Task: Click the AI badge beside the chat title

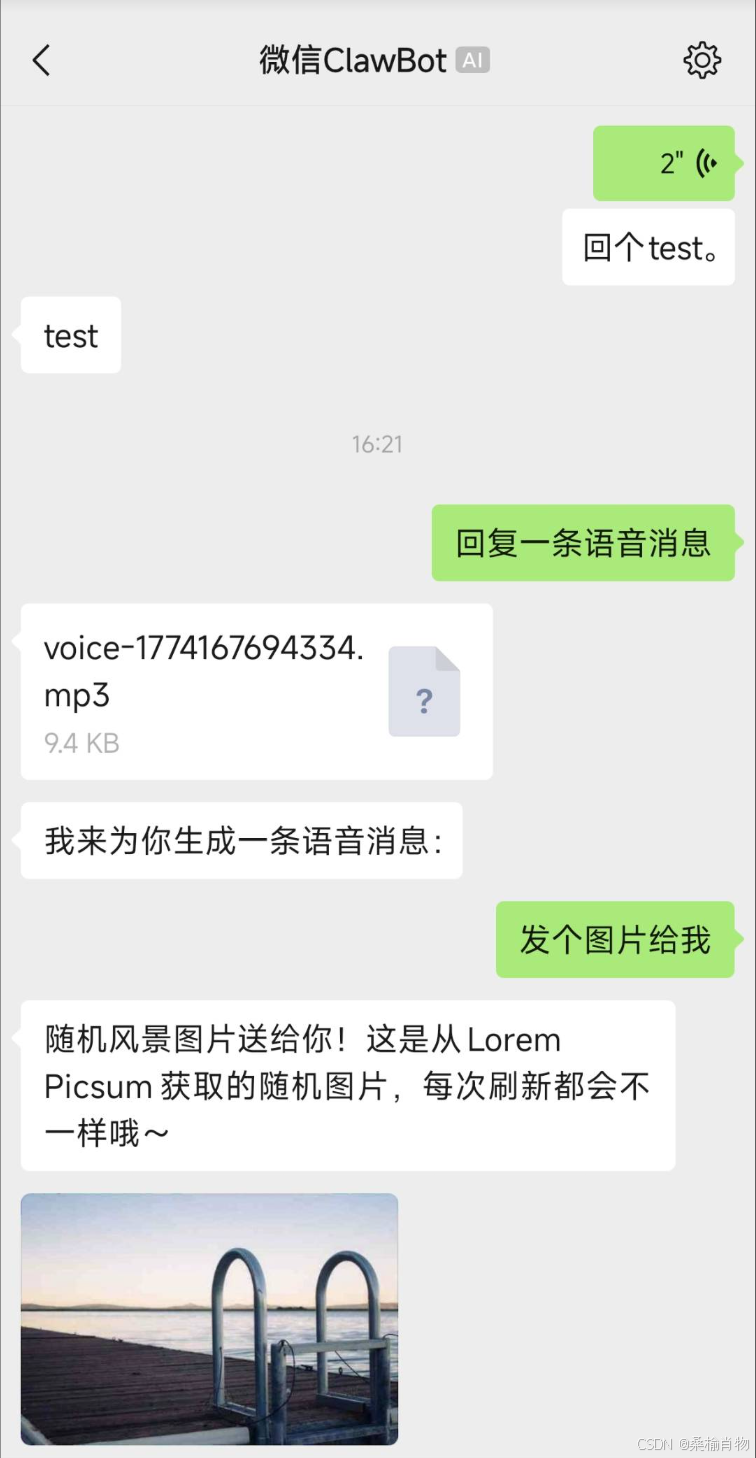Action: click(472, 60)
